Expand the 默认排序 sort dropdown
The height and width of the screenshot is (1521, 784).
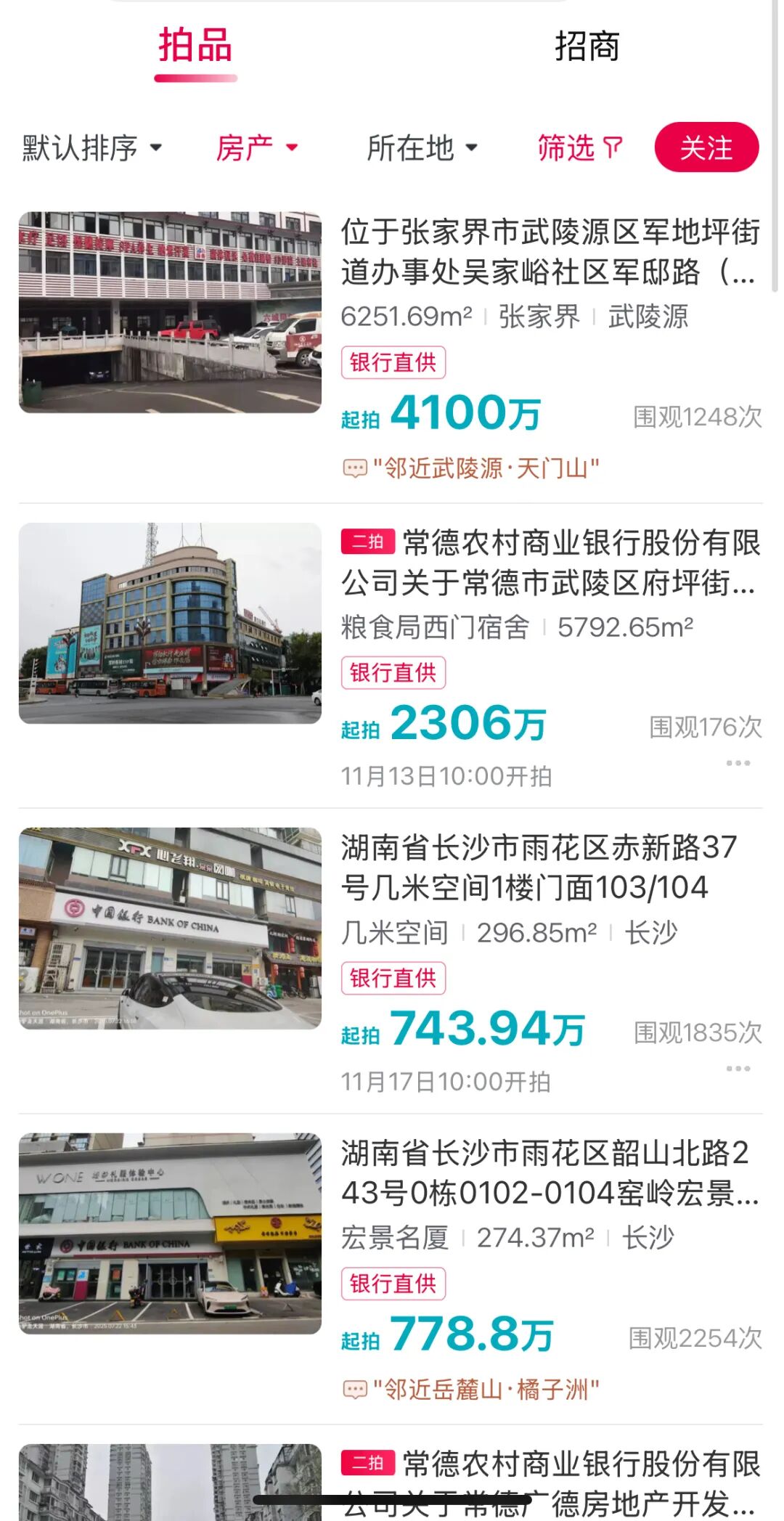91,148
